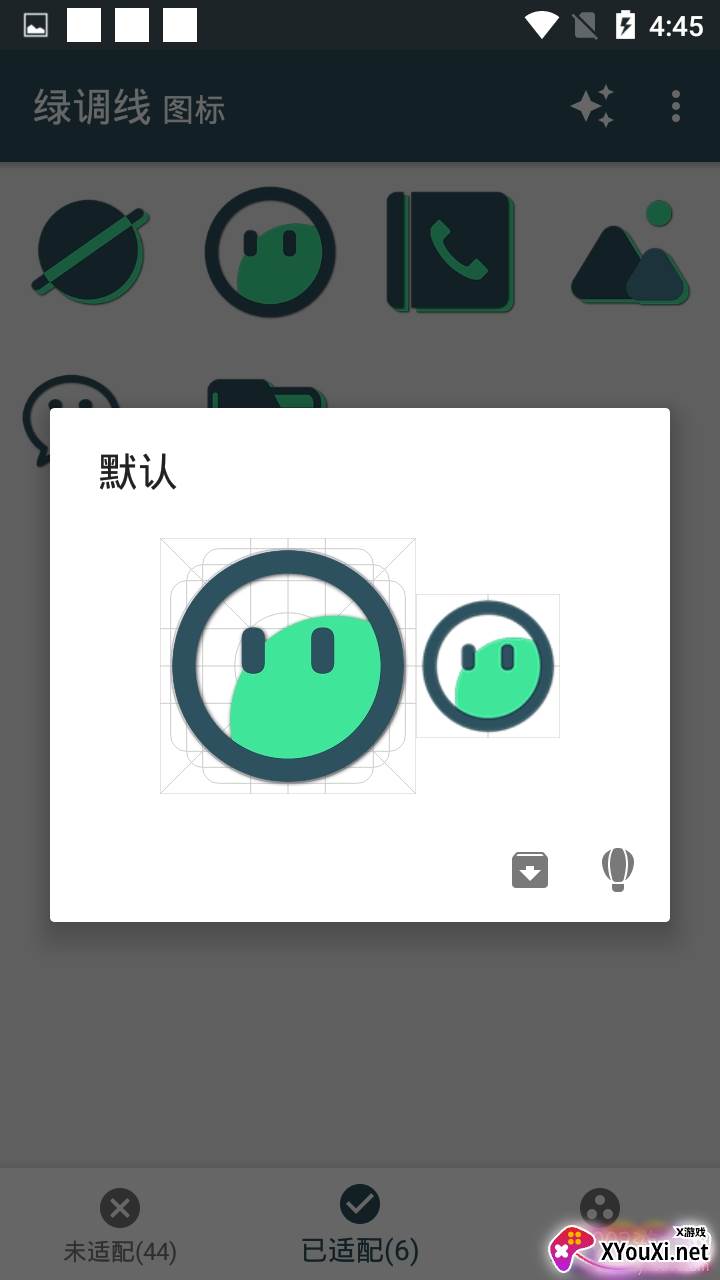
Task: Open the planet browser icon
Action: click(91, 250)
